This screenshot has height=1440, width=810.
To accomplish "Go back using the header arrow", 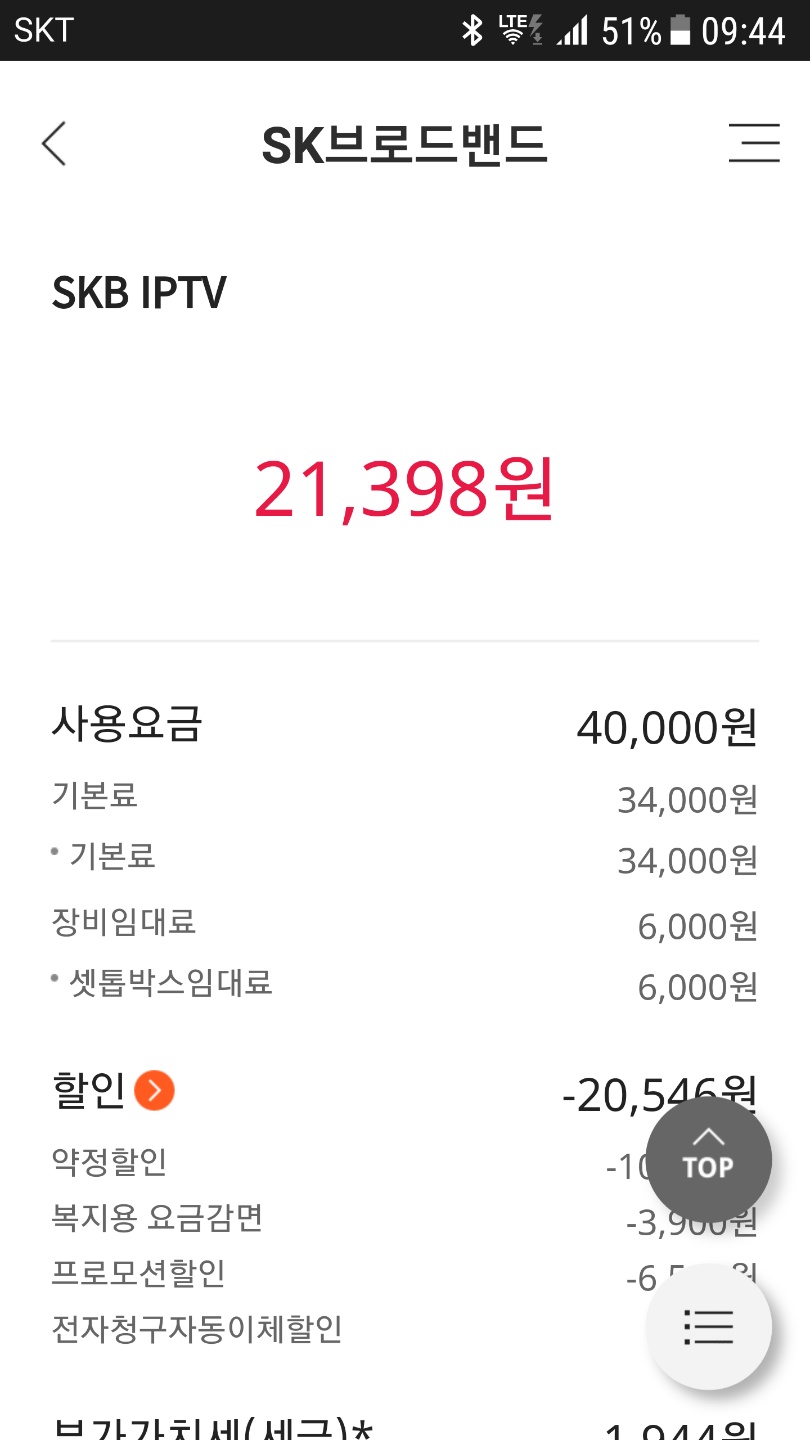I will tap(54, 144).
